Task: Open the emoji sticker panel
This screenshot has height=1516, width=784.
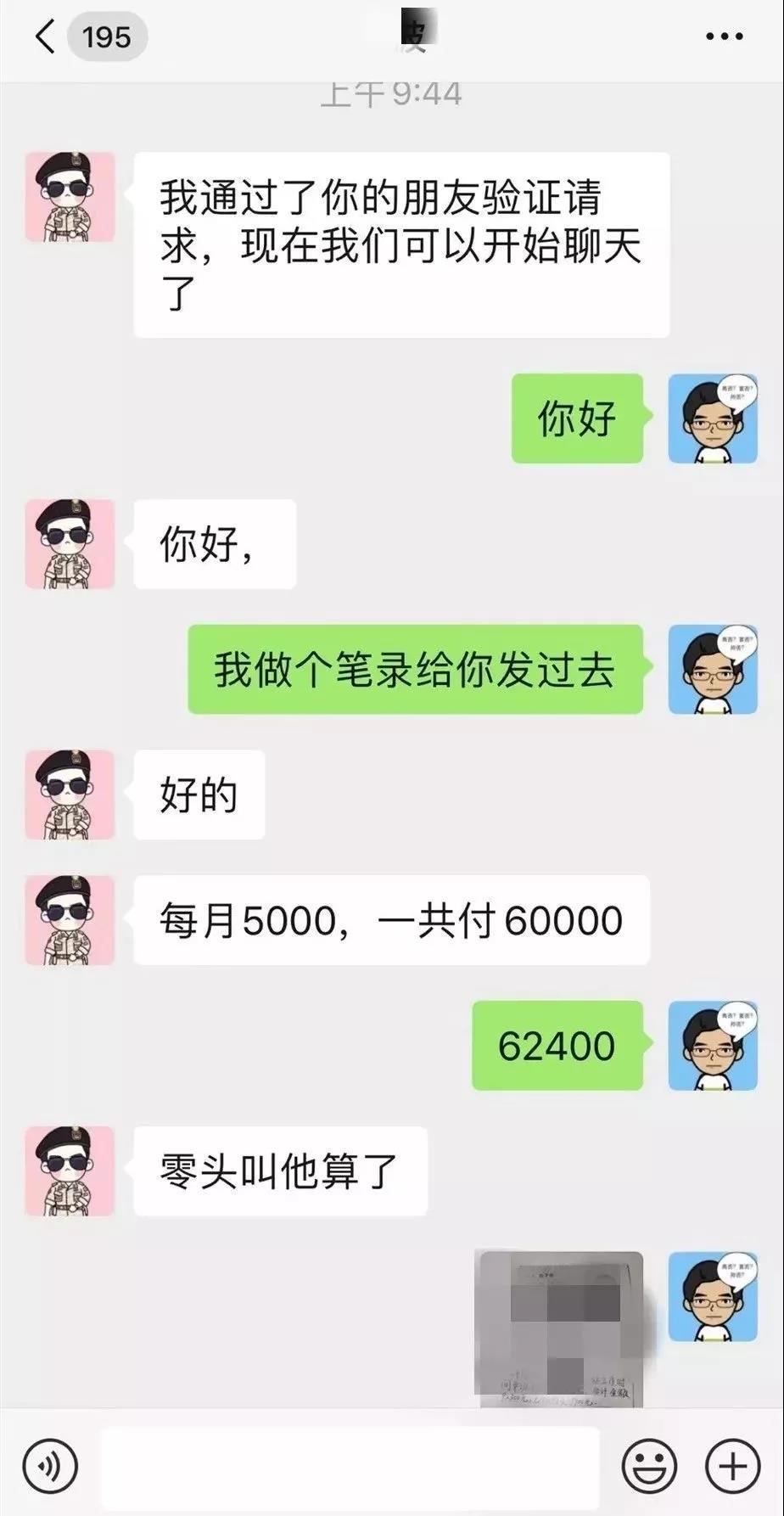Action: (649, 1466)
